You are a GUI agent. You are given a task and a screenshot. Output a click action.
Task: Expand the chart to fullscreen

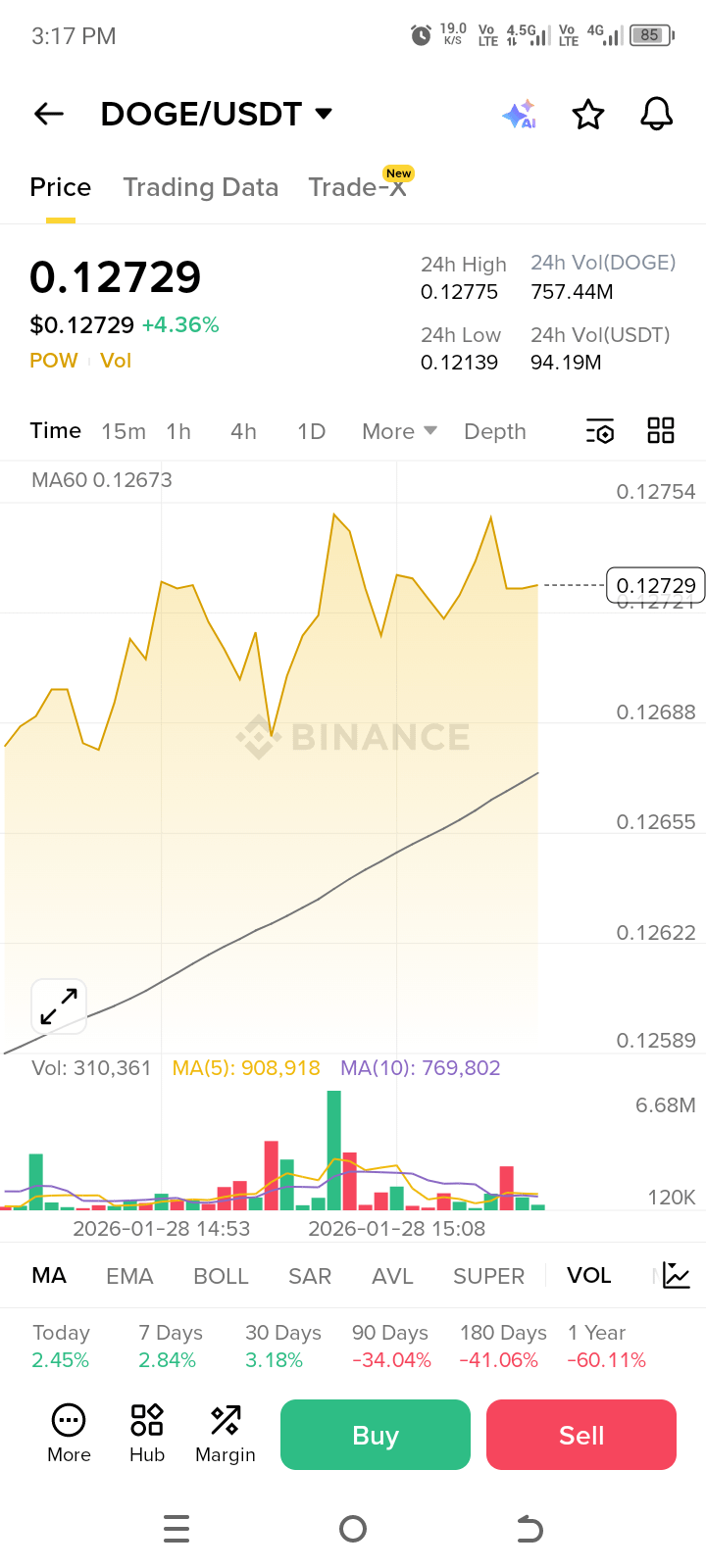click(x=59, y=1006)
